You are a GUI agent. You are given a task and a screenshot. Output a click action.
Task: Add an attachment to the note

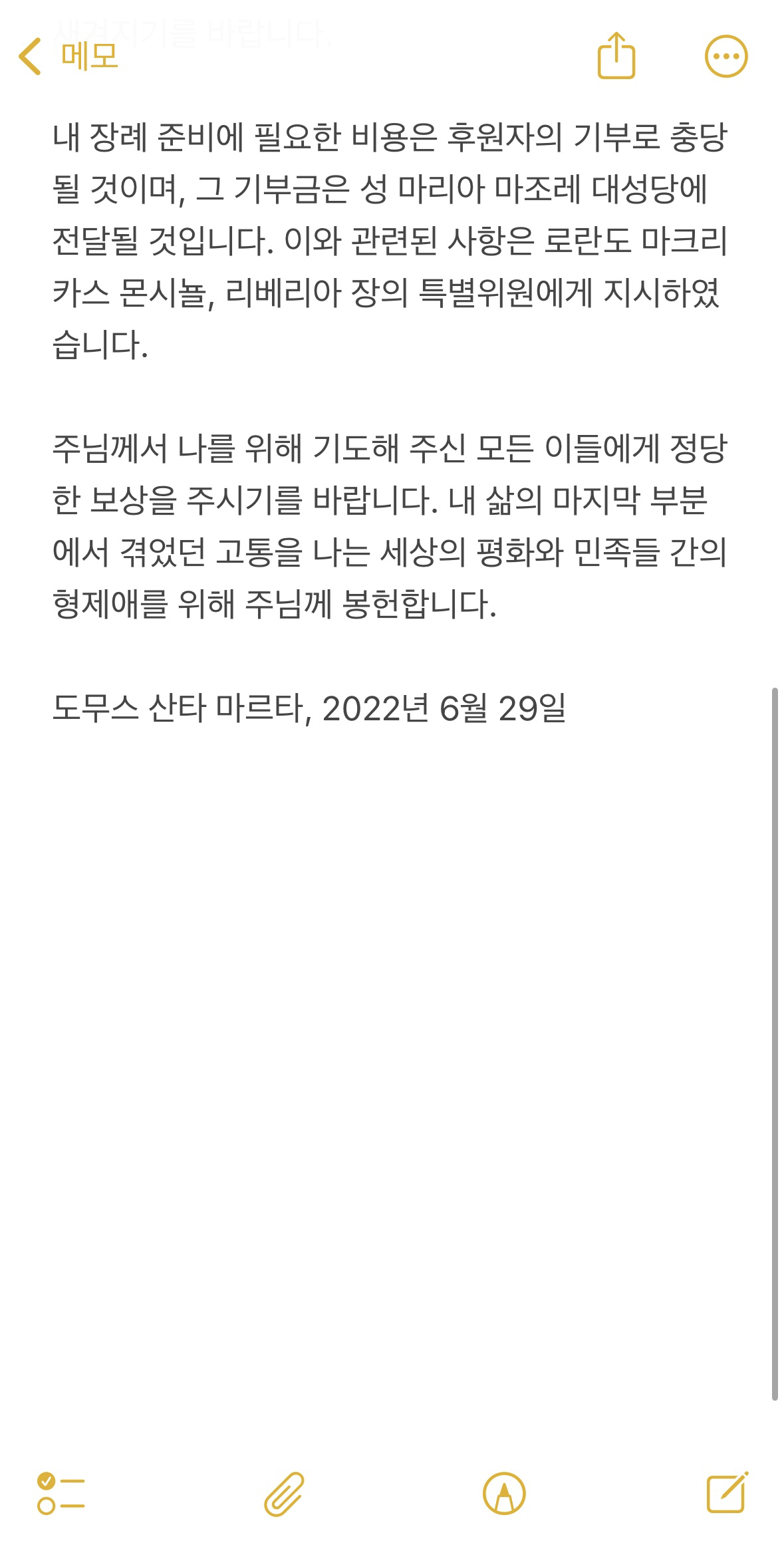point(284,1494)
